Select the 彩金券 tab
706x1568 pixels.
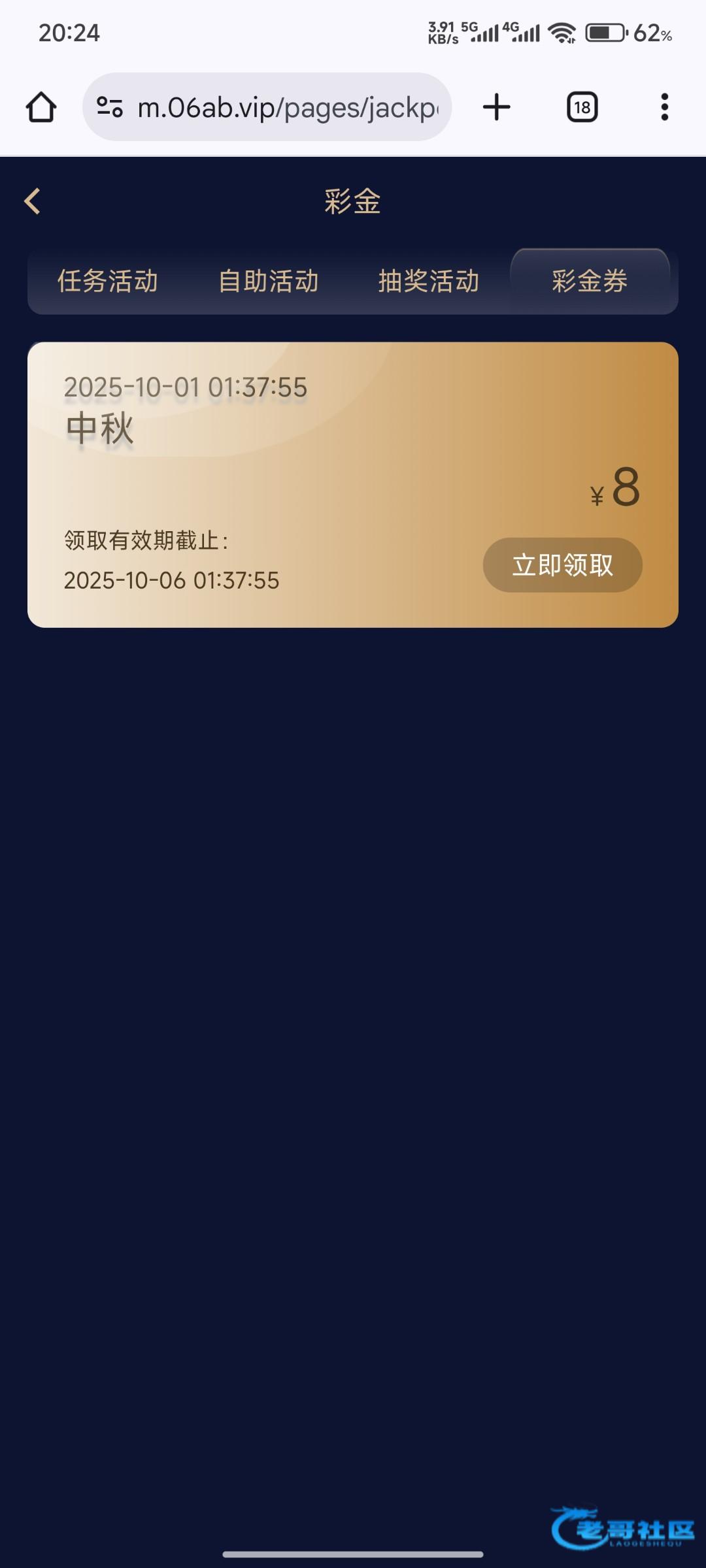(x=590, y=282)
